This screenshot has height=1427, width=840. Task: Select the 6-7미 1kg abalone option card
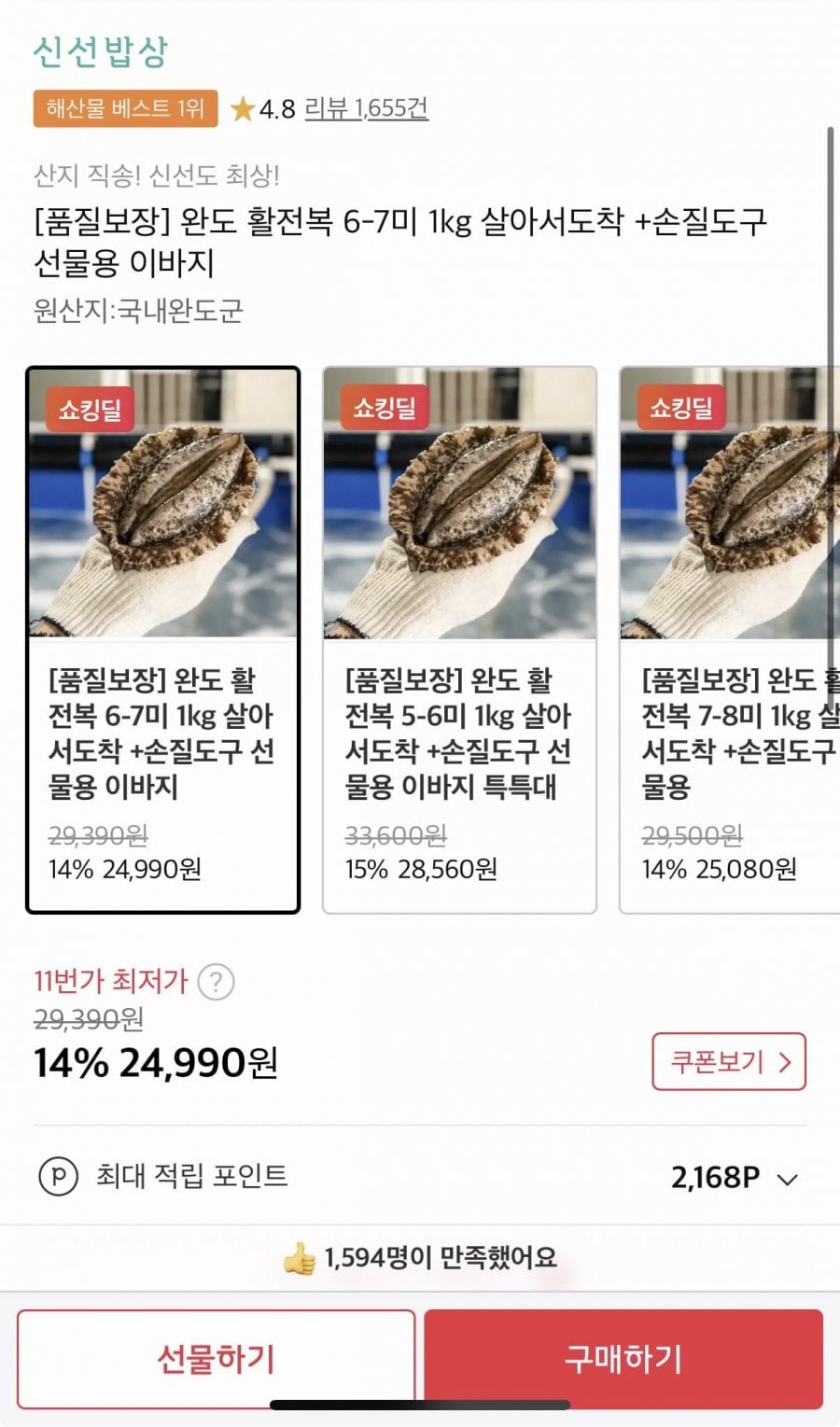[x=162, y=639]
